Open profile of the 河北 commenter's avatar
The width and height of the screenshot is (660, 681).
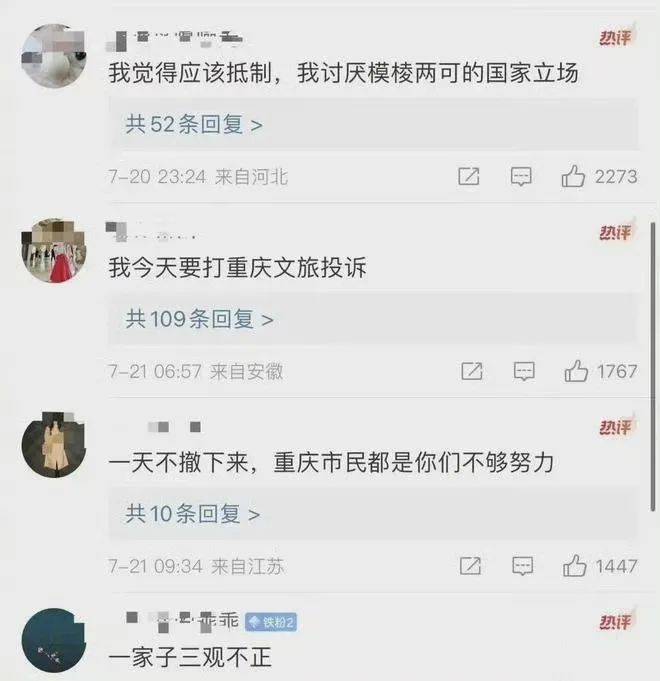pyautogui.click(x=54, y=57)
